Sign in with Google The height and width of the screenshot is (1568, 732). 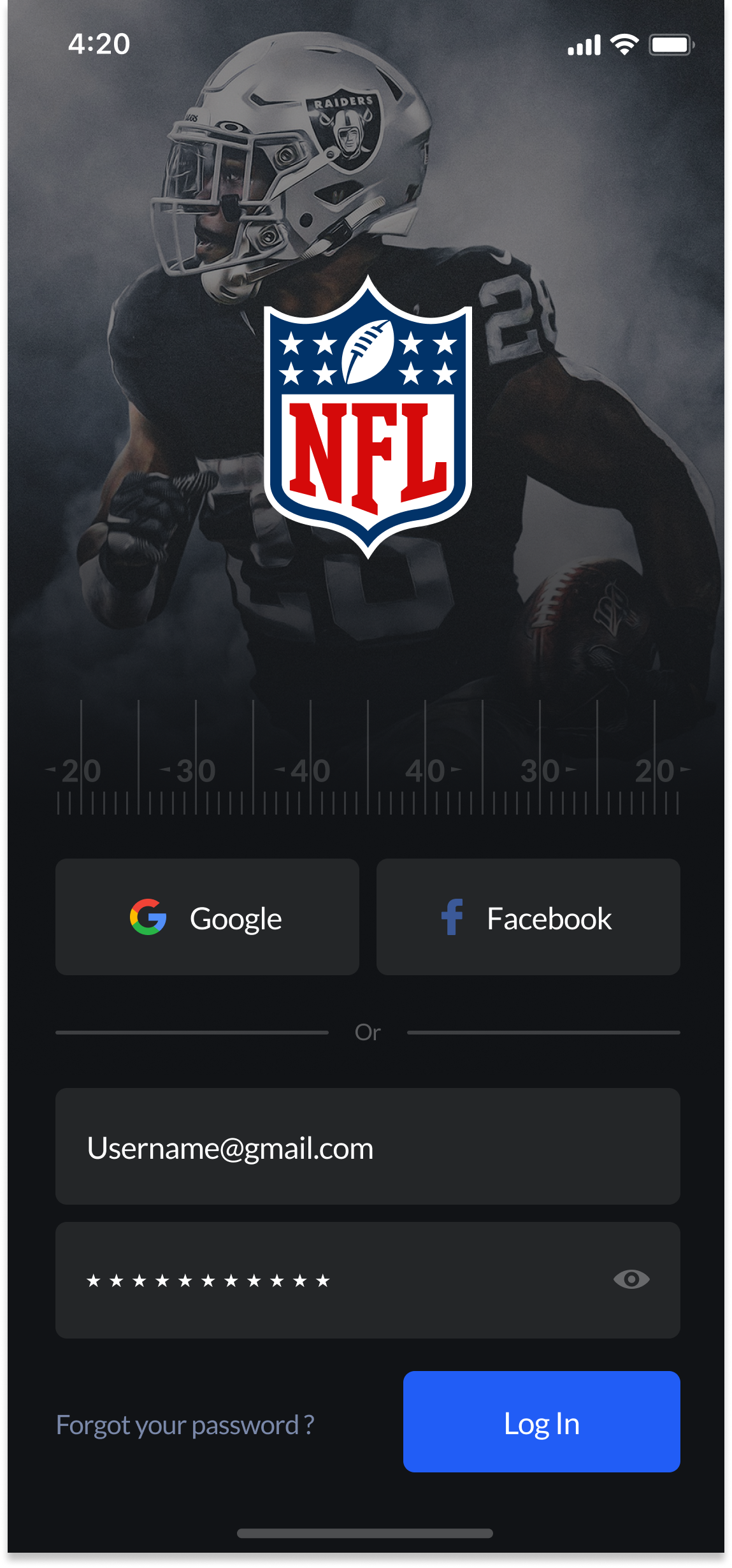click(207, 917)
